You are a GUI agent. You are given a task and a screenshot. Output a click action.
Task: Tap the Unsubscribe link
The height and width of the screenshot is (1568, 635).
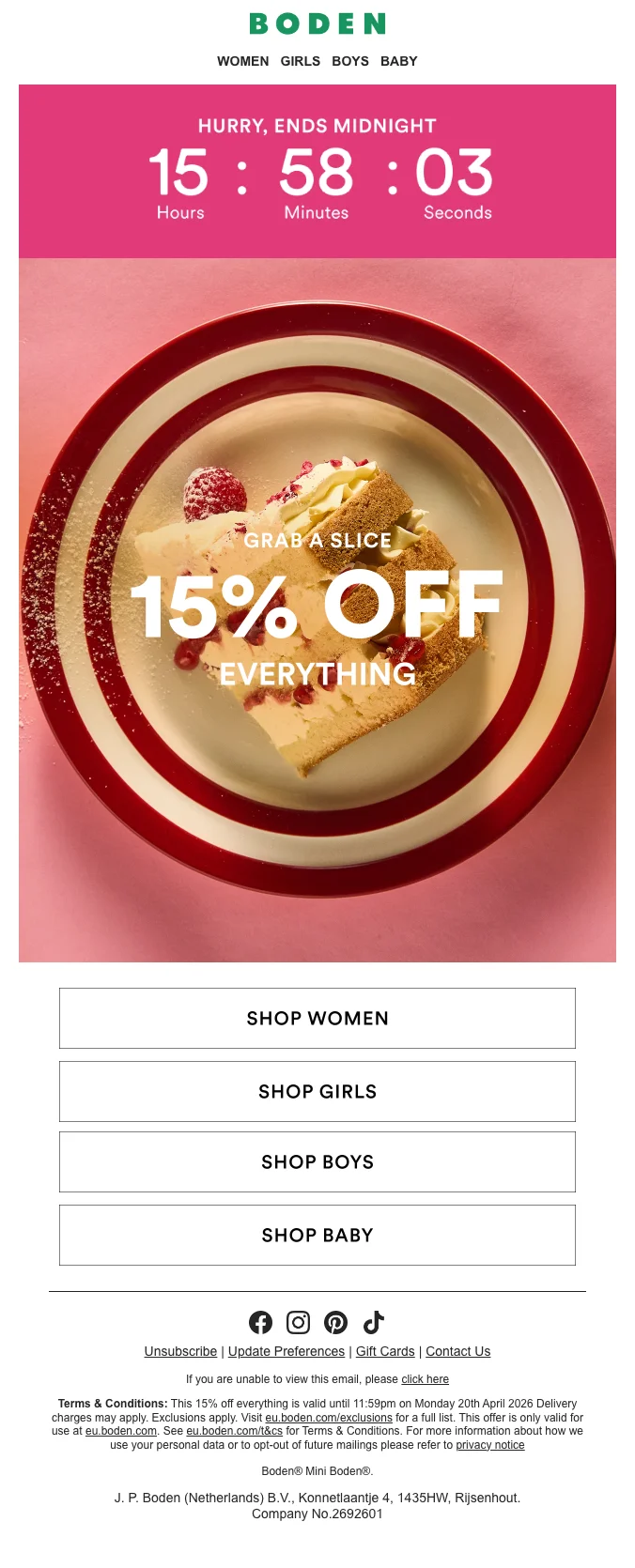tap(180, 1351)
